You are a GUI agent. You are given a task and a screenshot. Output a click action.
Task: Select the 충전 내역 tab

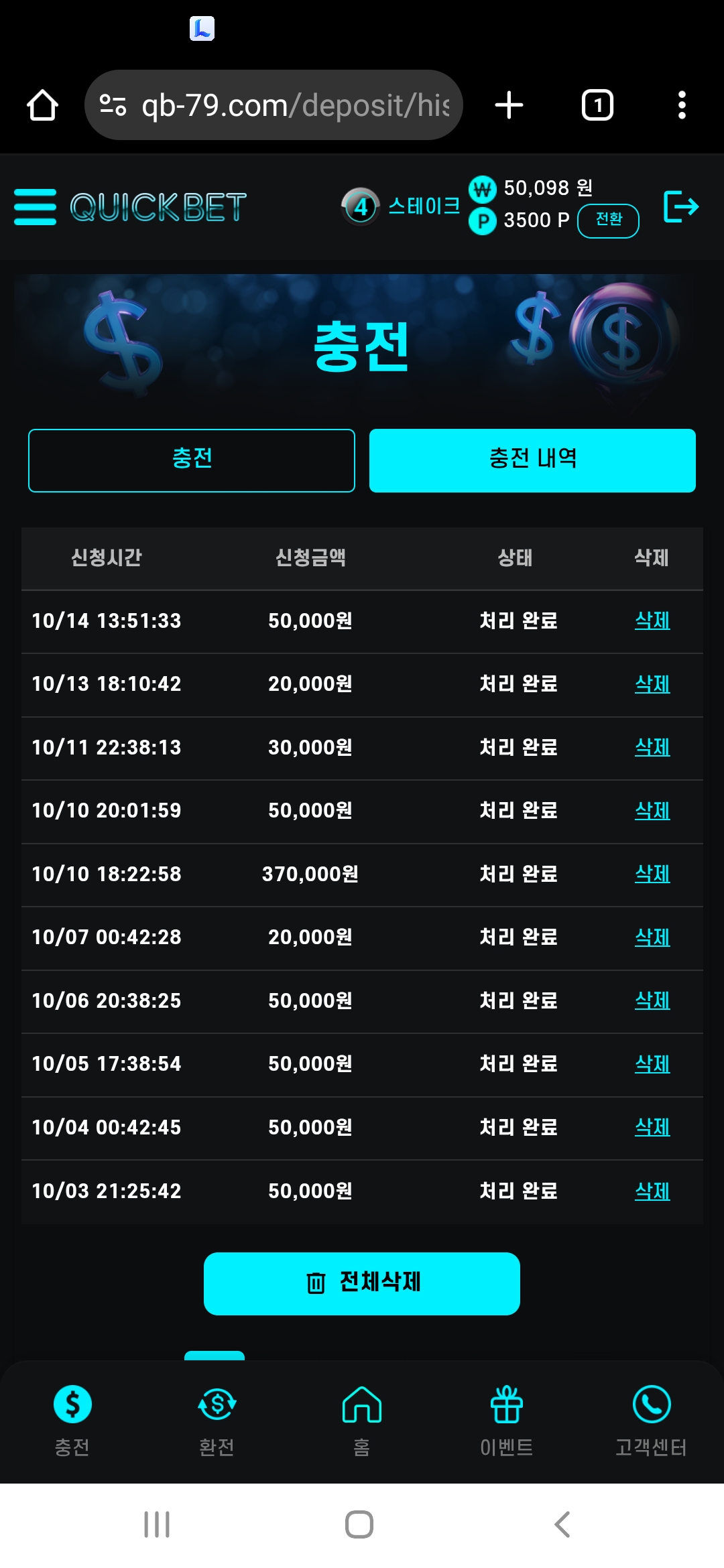click(x=532, y=460)
